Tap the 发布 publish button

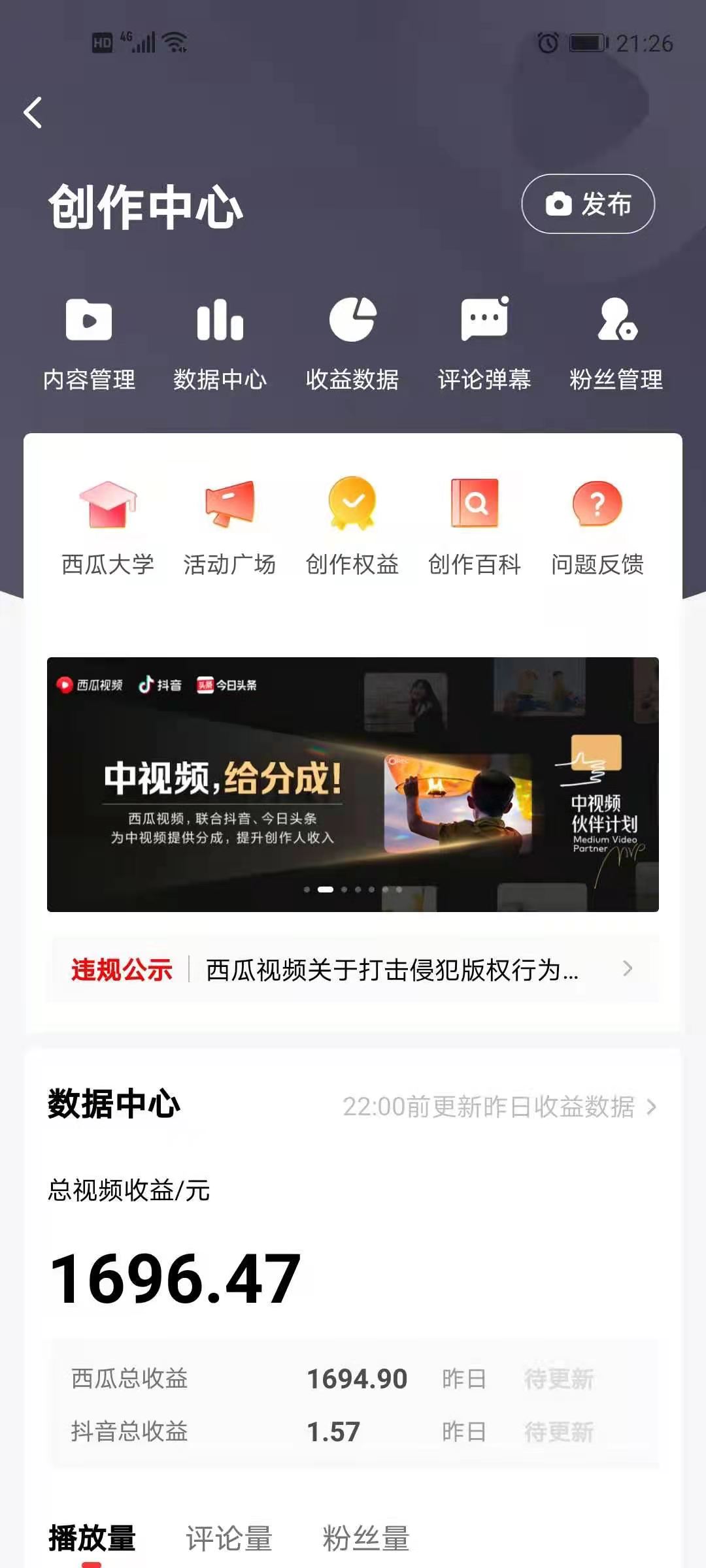[588, 204]
